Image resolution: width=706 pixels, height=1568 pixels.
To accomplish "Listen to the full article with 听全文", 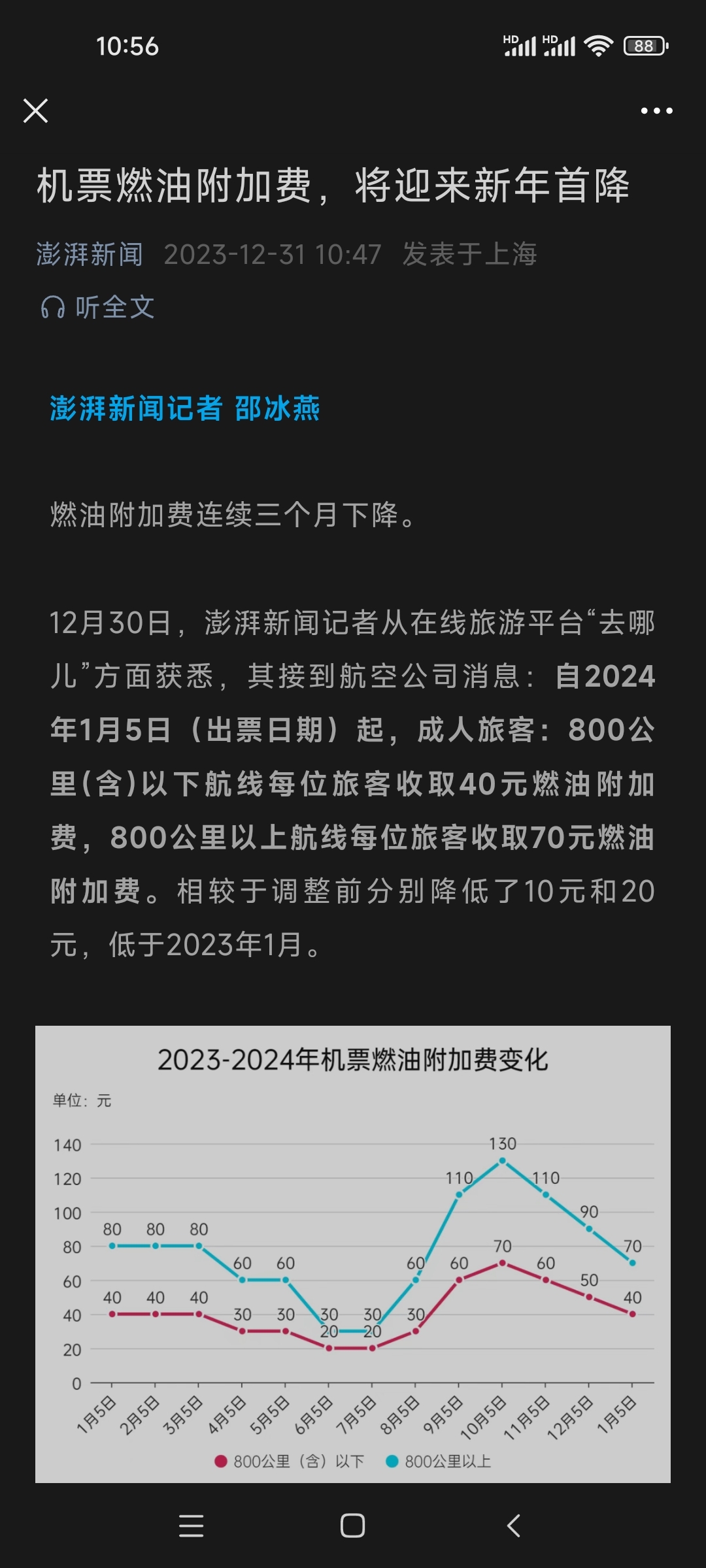I will (98, 307).
